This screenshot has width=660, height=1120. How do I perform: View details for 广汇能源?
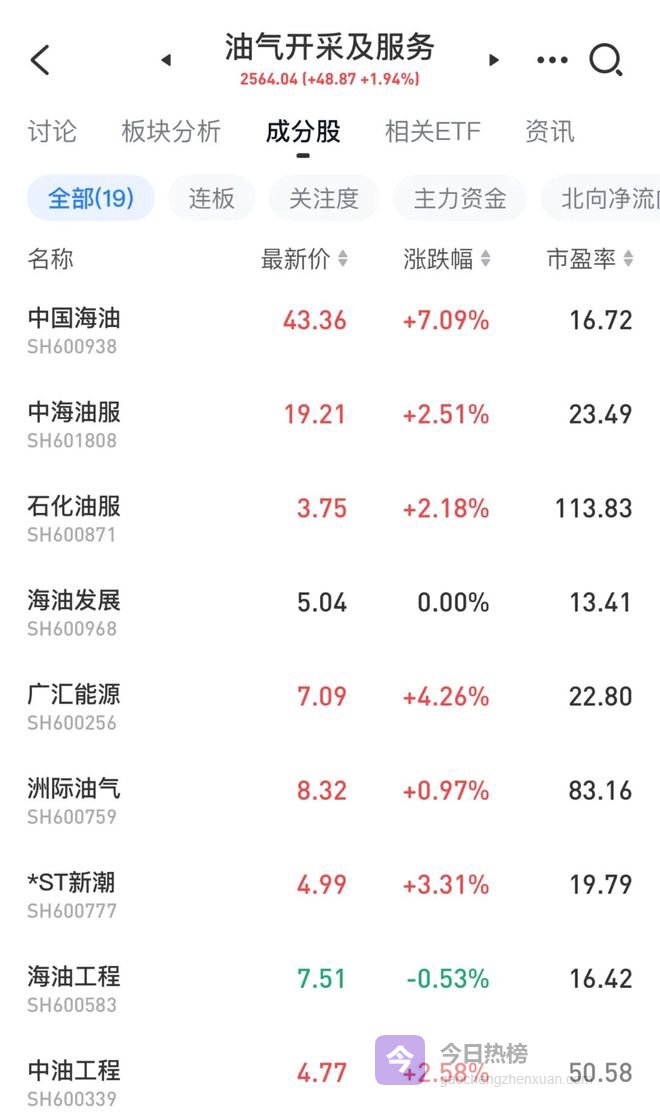click(x=75, y=706)
